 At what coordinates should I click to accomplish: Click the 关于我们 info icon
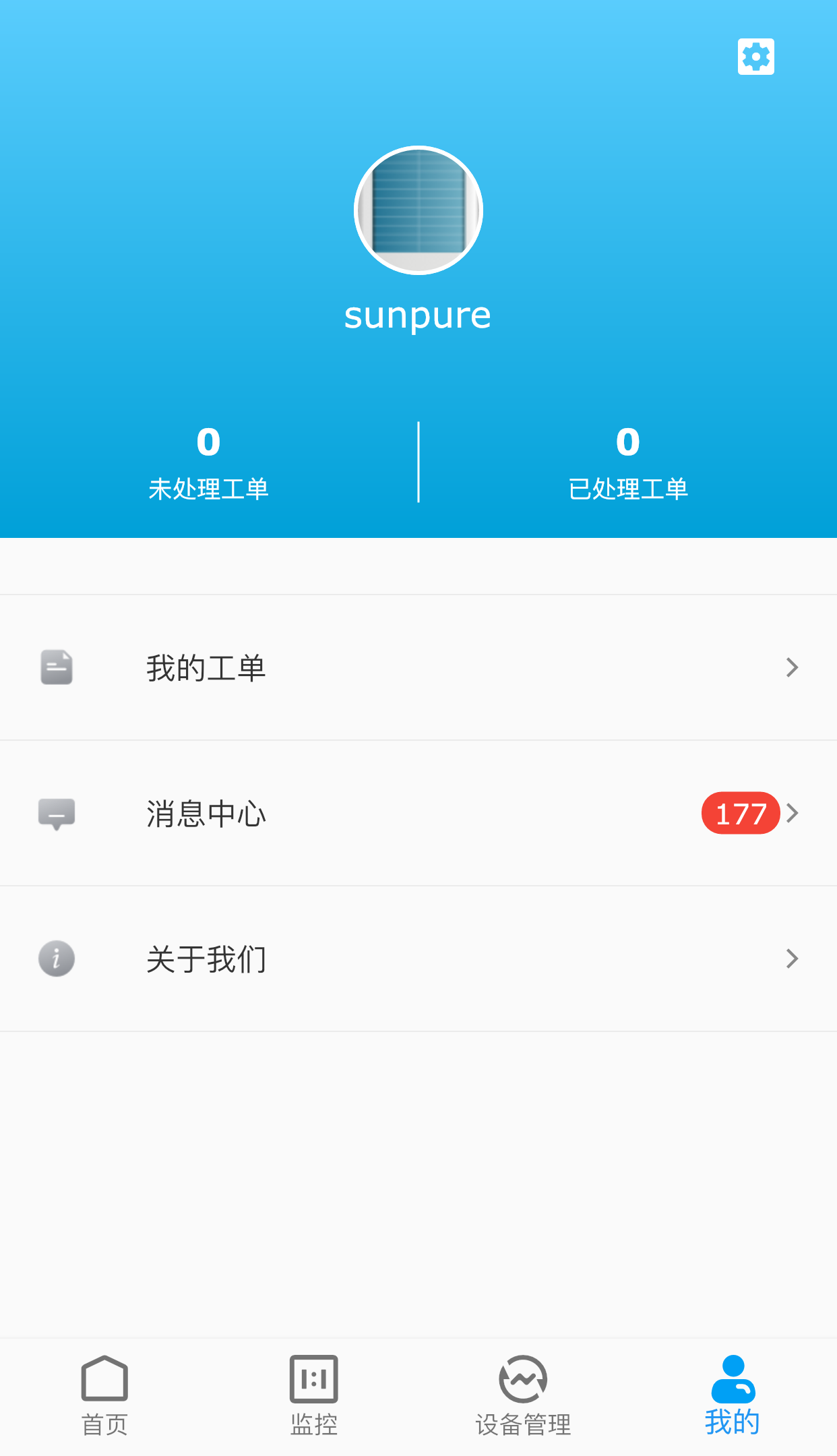(x=56, y=958)
